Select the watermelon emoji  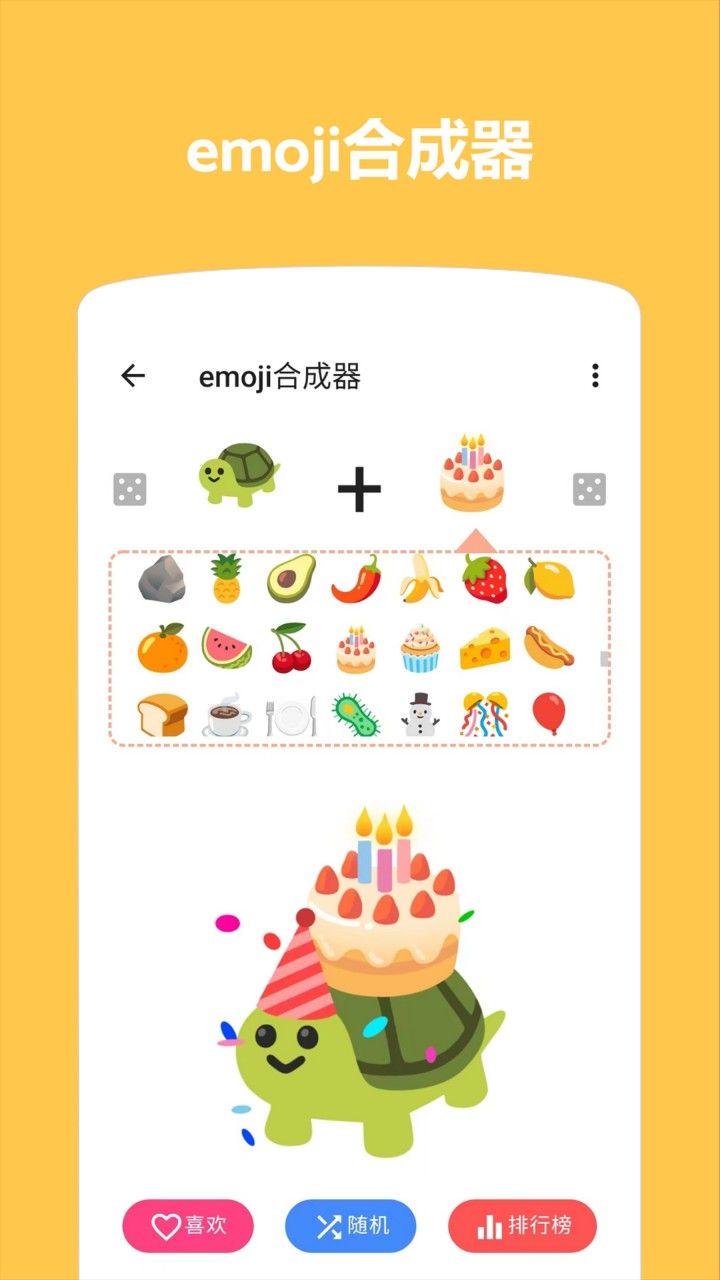click(227, 648)
